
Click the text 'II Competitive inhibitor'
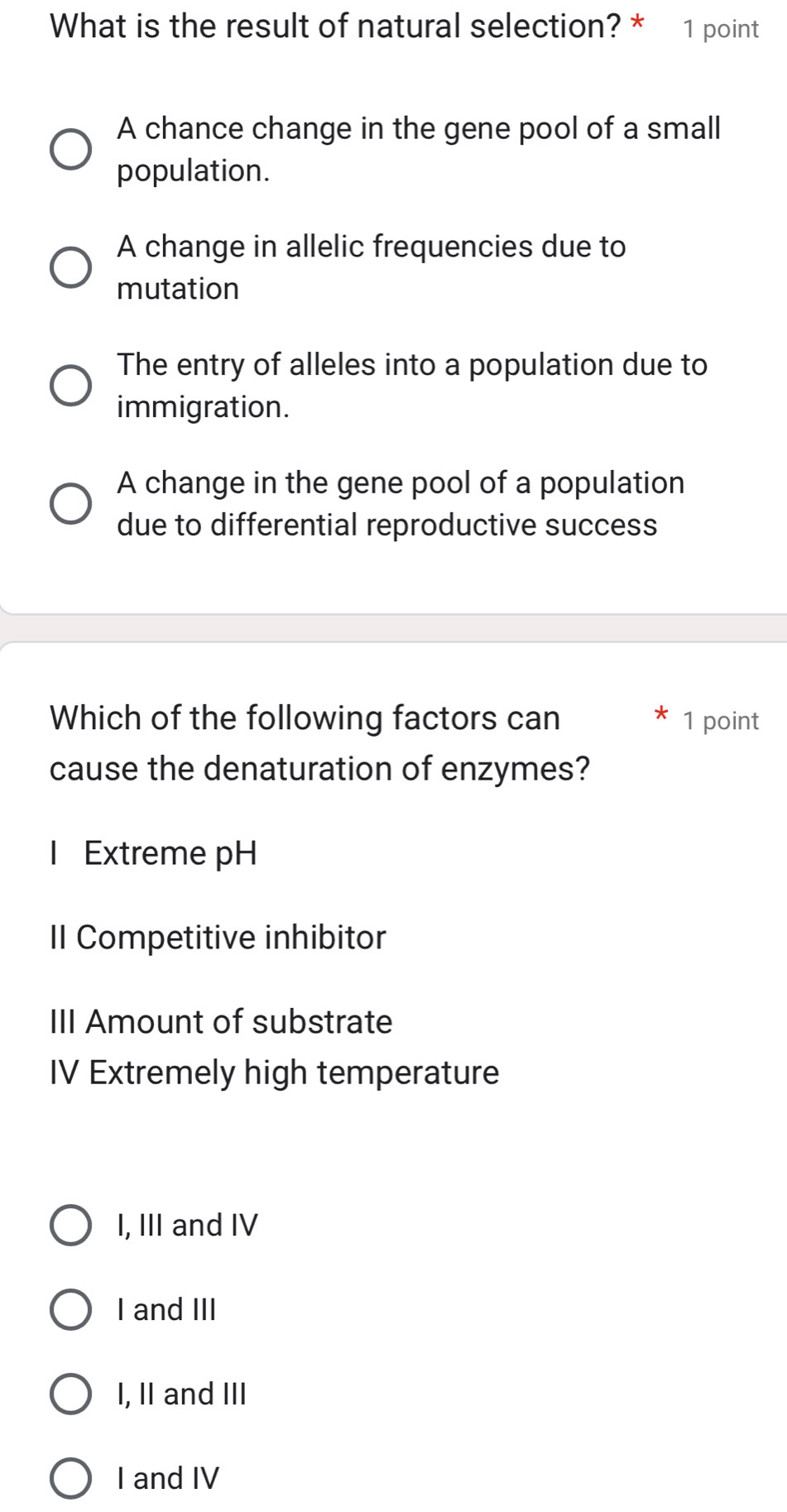pyautogui.click(x=218, y=937)
